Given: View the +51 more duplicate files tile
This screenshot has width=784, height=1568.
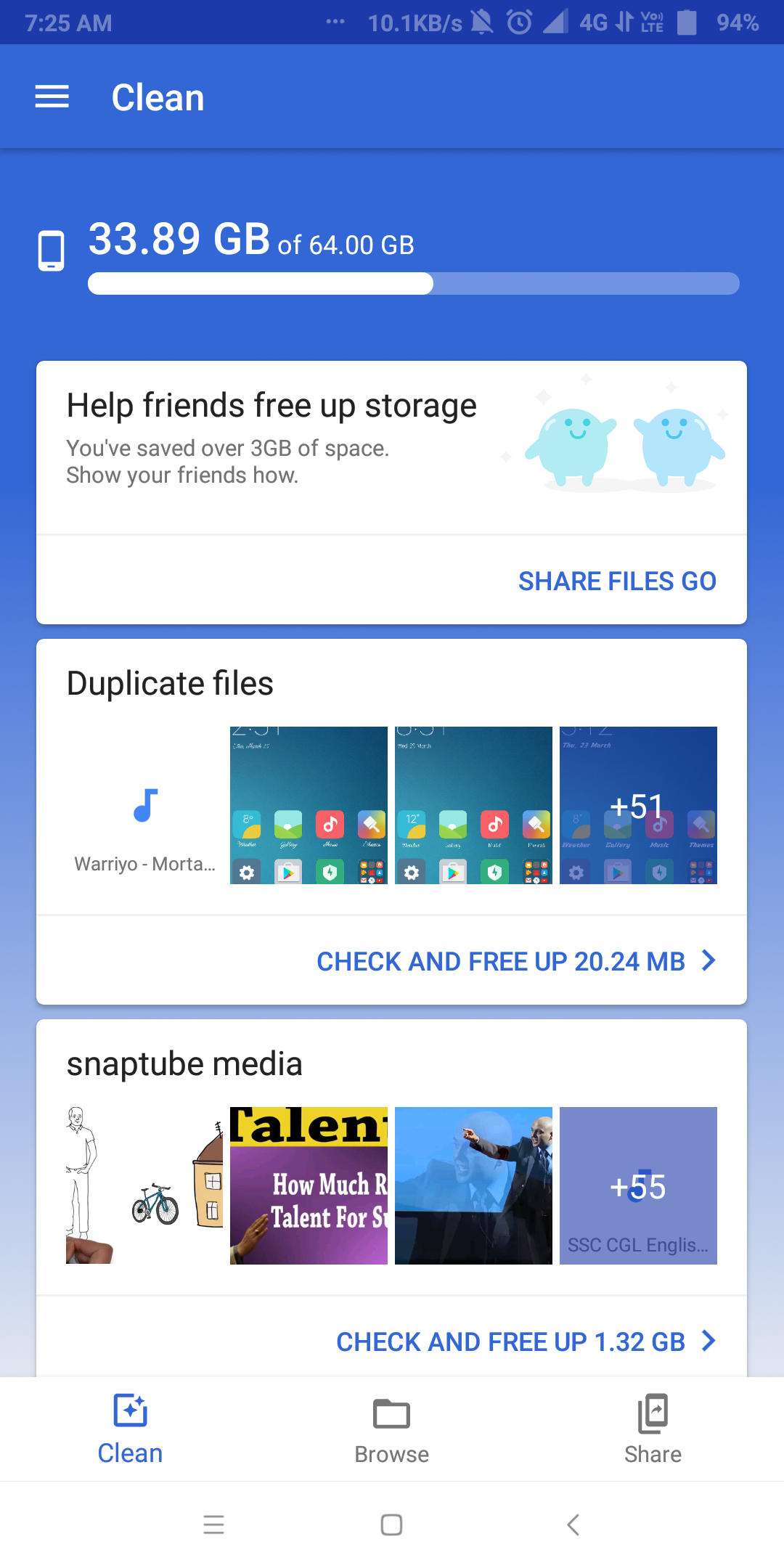Looking at the screenshot, I should tap(638, 806).
